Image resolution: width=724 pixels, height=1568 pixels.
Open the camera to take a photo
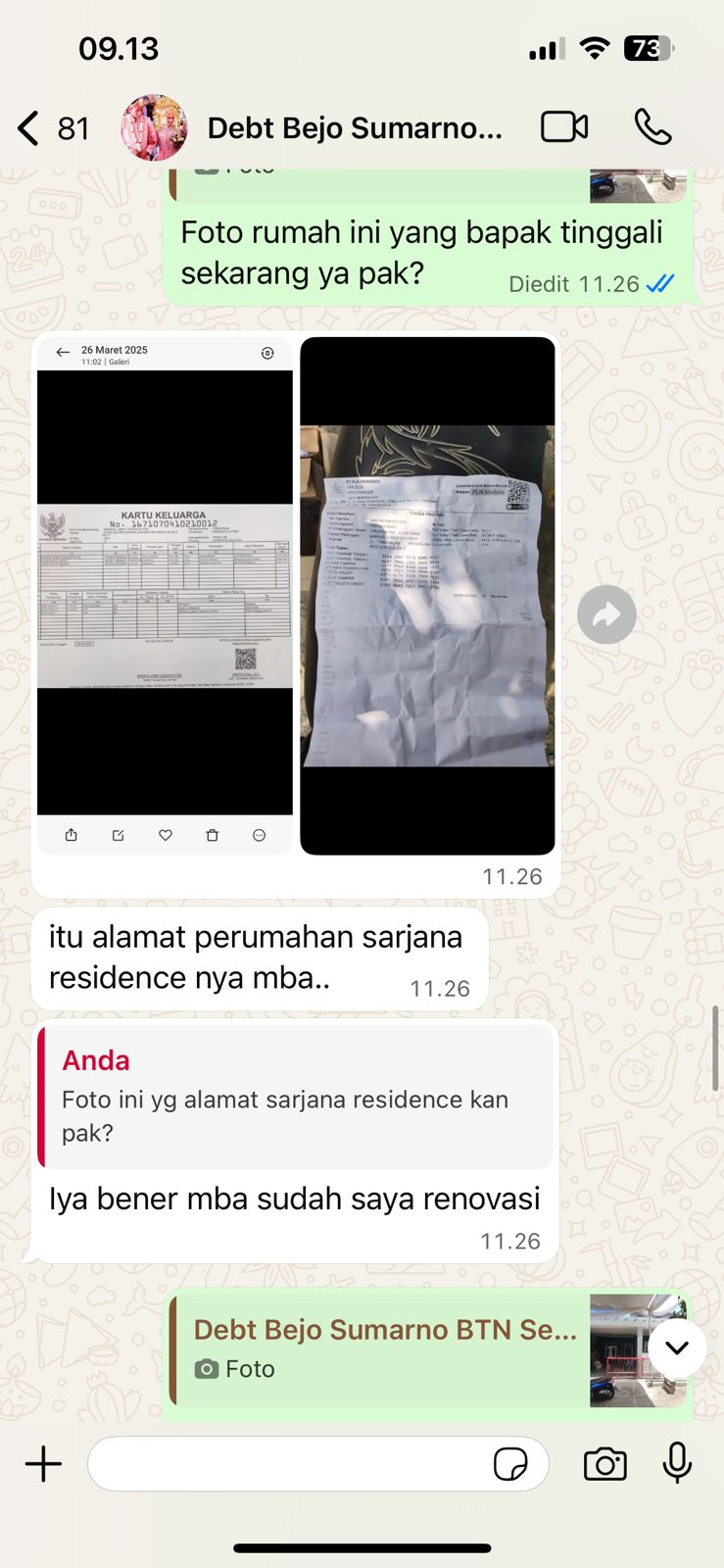(x=604, y=1464)
